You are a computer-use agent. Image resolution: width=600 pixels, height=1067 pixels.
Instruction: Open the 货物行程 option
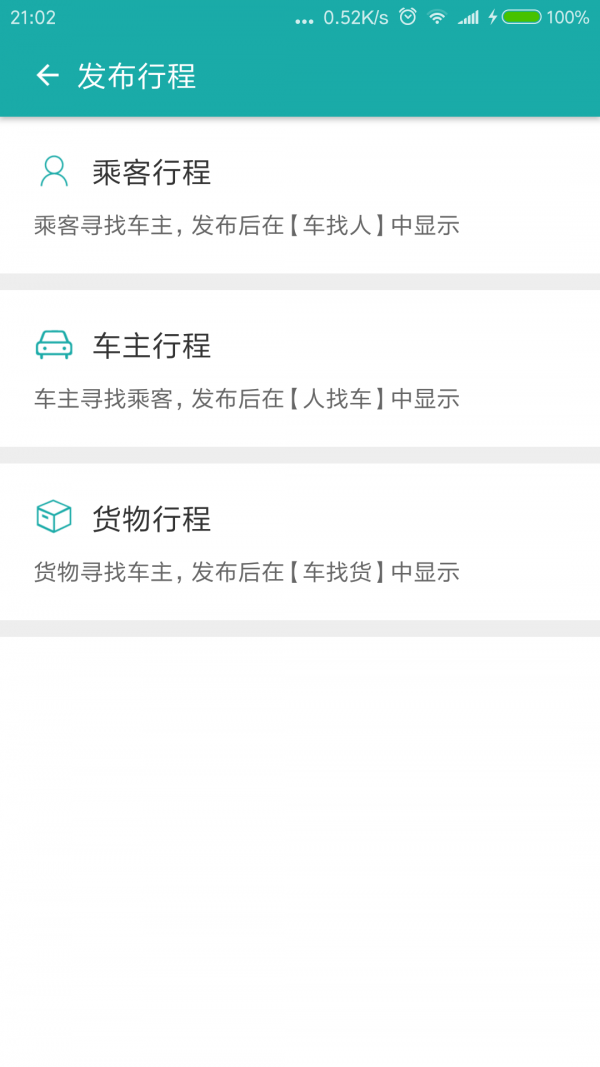[x=300, y=542]
